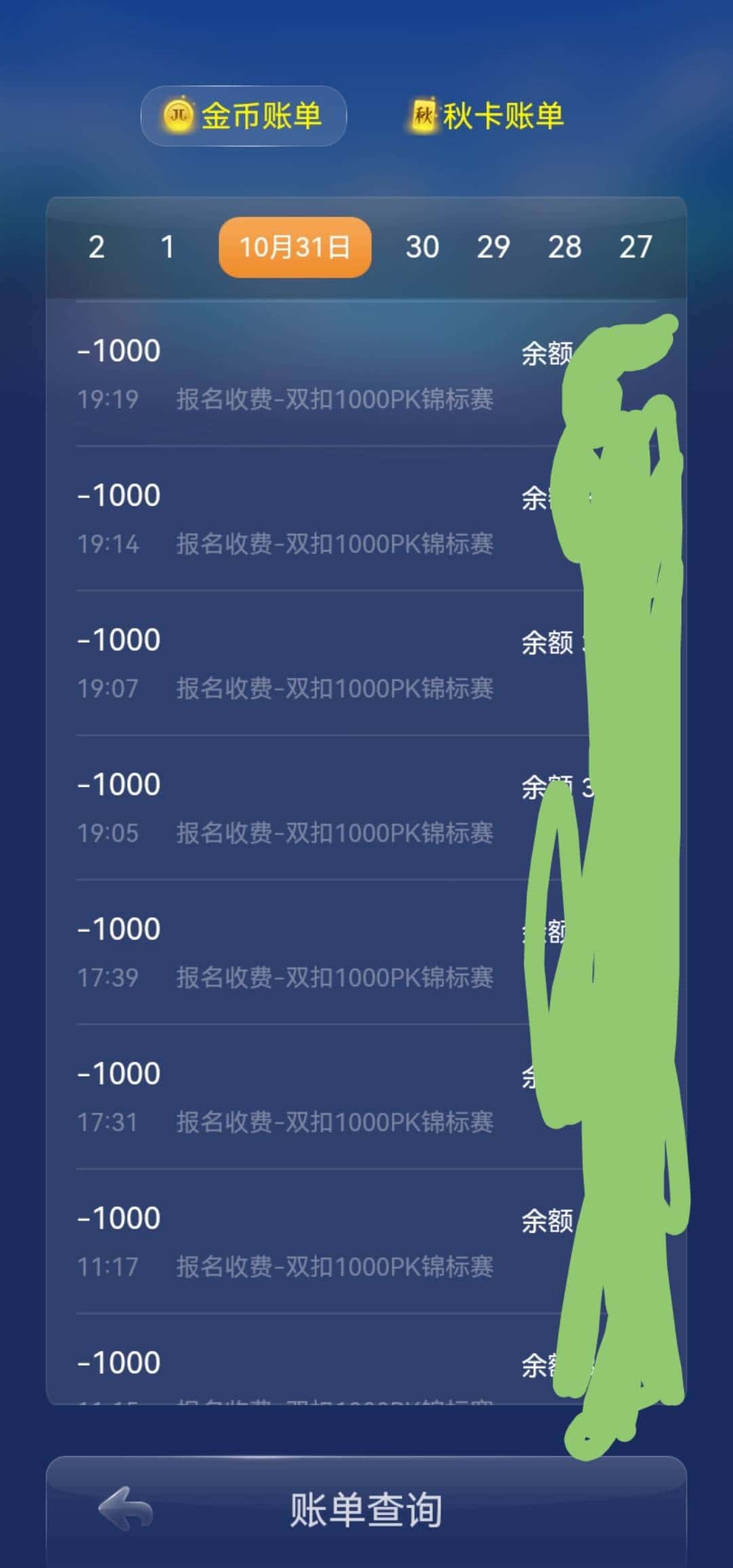Tap the 账单查询 title bar
Viewport: 733px width, 1568px height.
pyautogui.click(x=366, y=1514)
